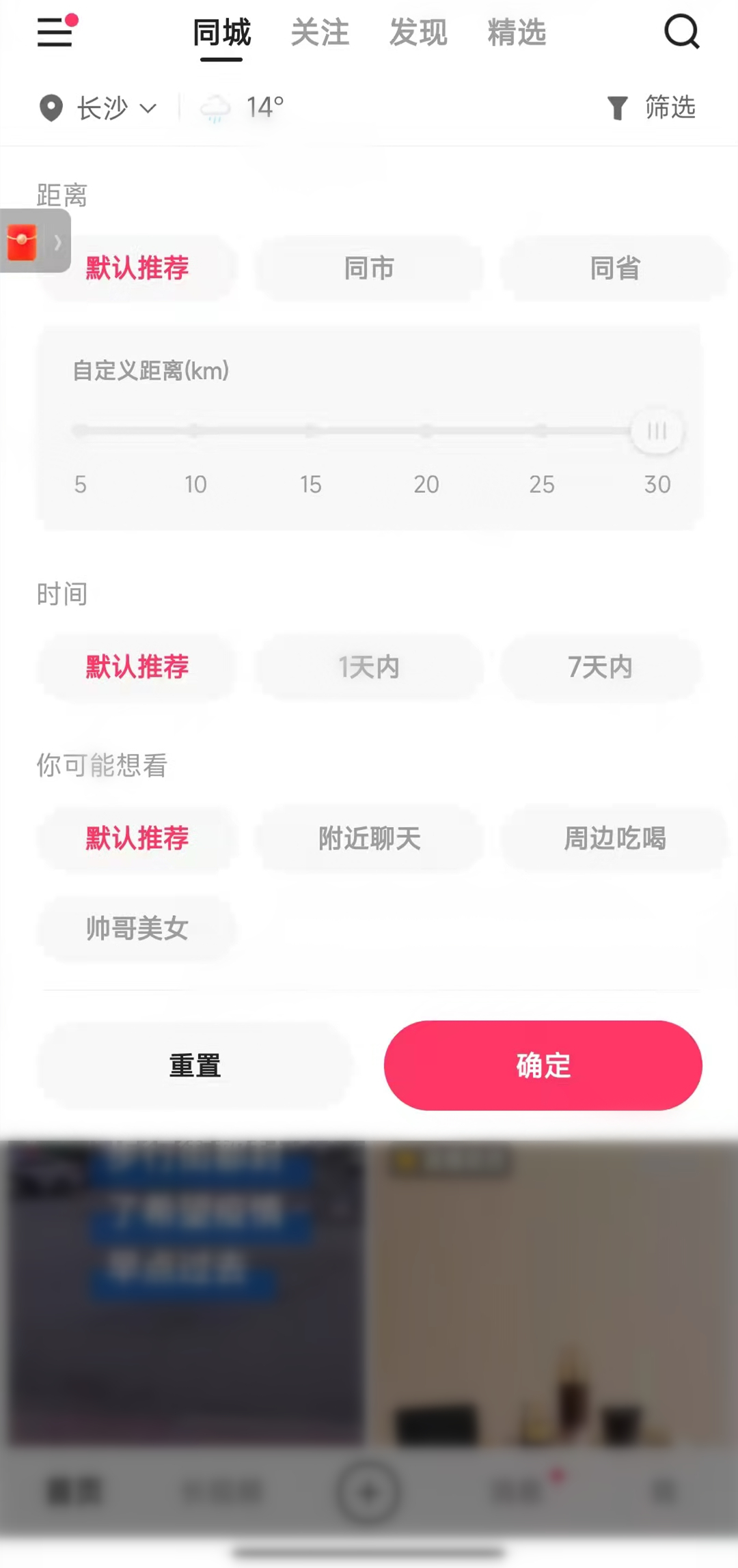Filter posts to 7天内

[x=601, y=667]
